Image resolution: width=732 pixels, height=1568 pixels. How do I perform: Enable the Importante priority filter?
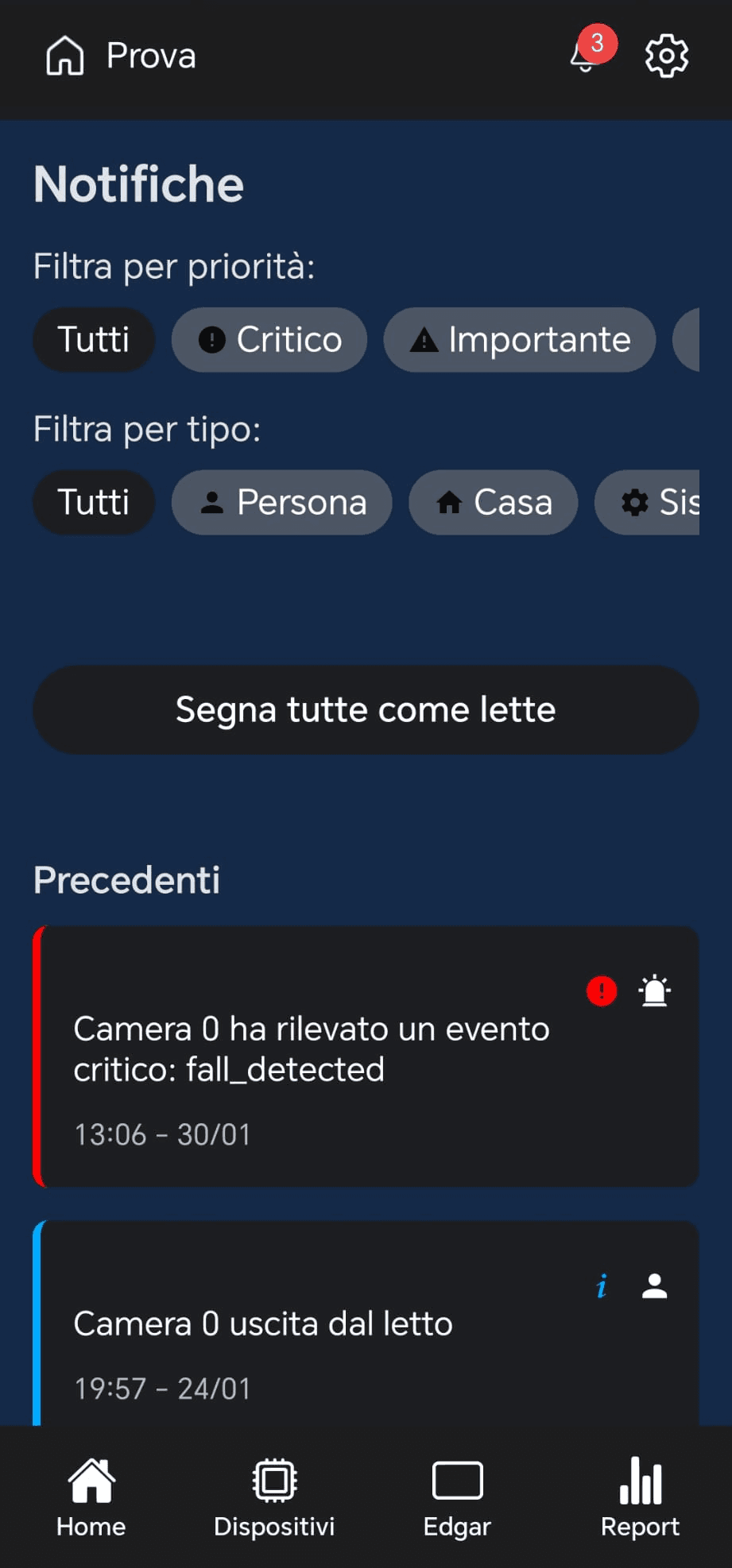click(x=519, y=340)
